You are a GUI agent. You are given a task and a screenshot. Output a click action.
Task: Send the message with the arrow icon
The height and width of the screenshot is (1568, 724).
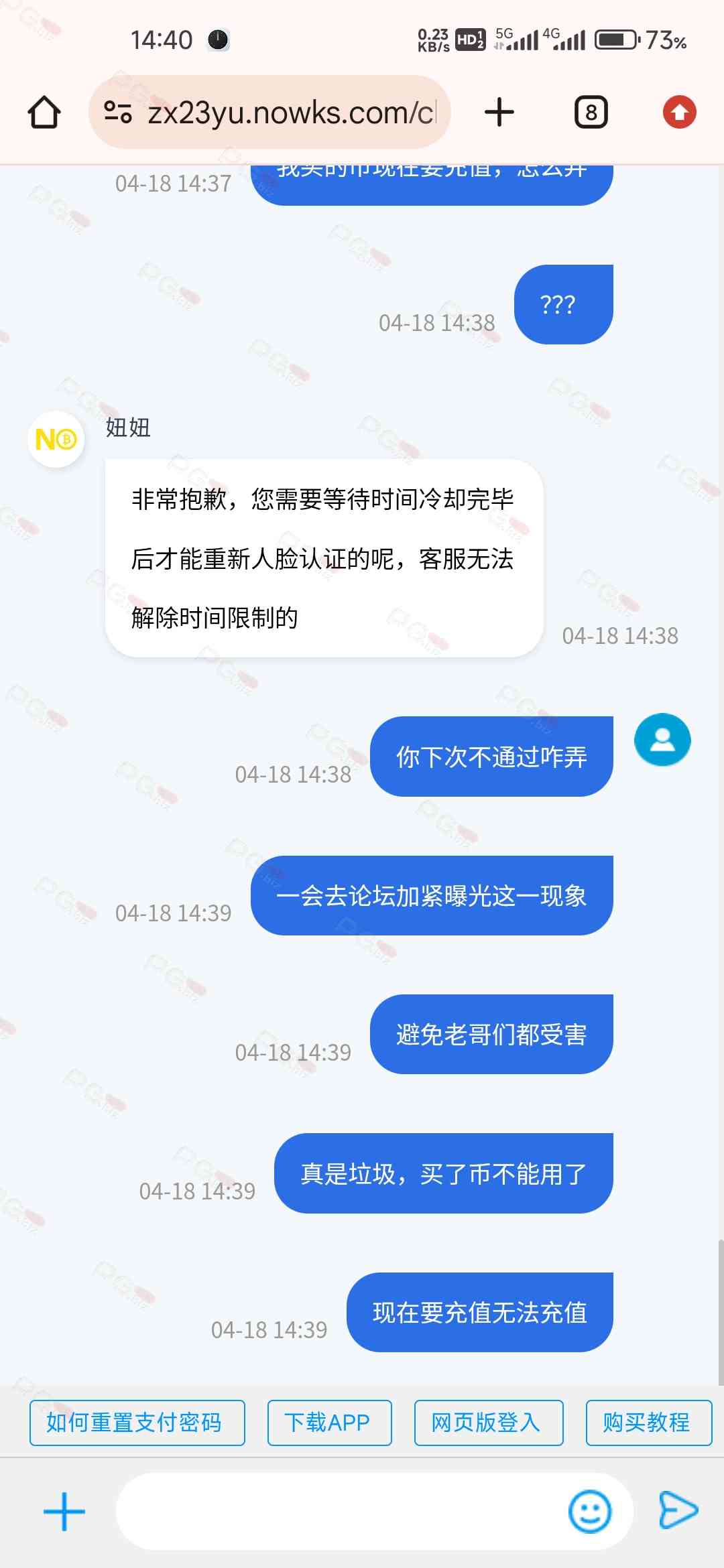678,1510
